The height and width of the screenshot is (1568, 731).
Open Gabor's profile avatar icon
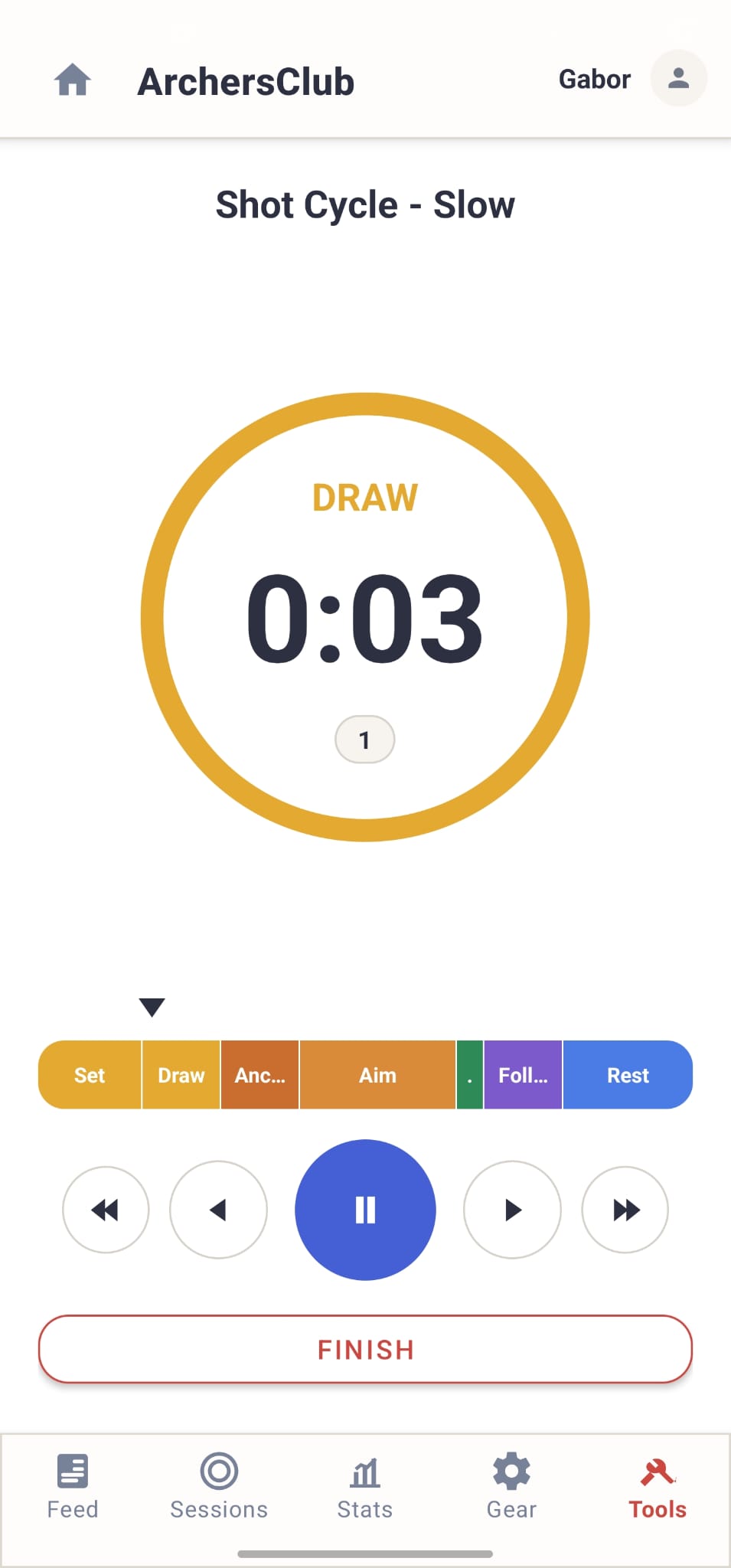[x=677, y=79]
